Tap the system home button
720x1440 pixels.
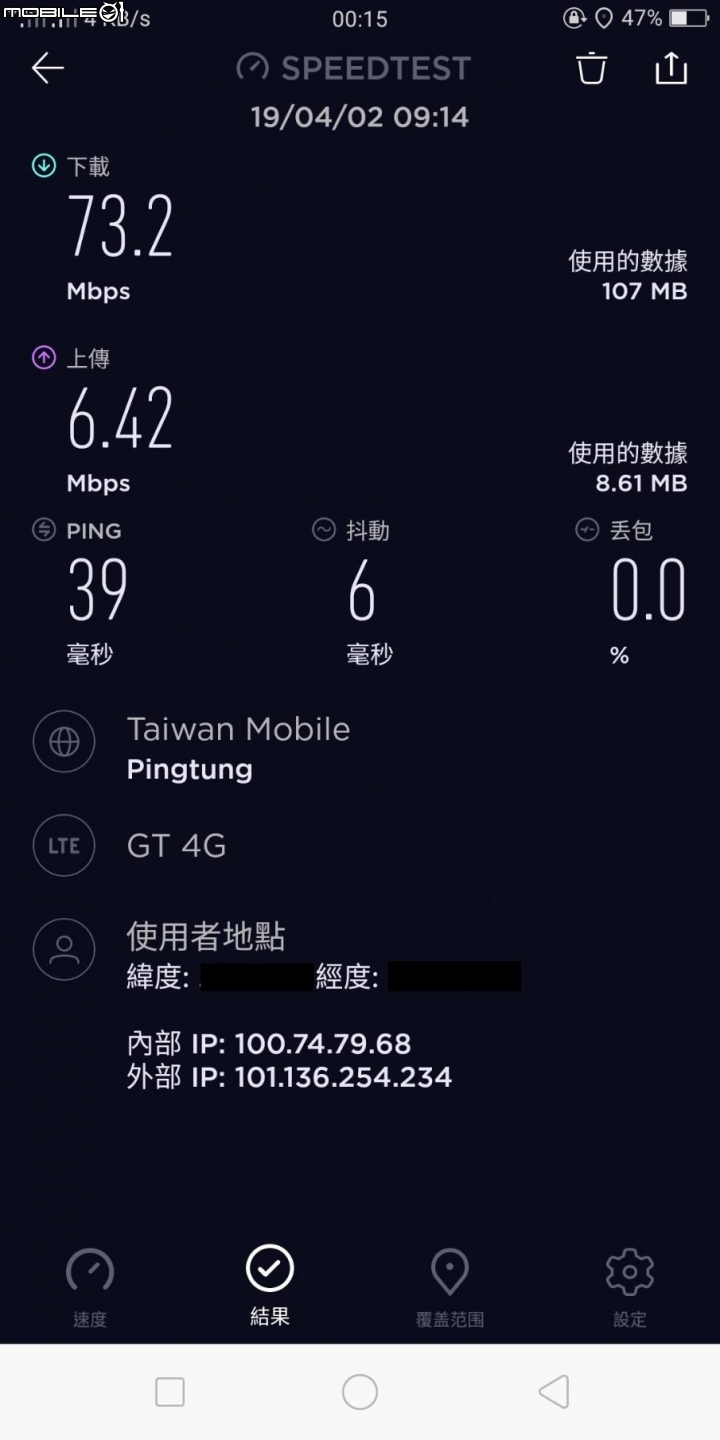(x=360, y=1391)
